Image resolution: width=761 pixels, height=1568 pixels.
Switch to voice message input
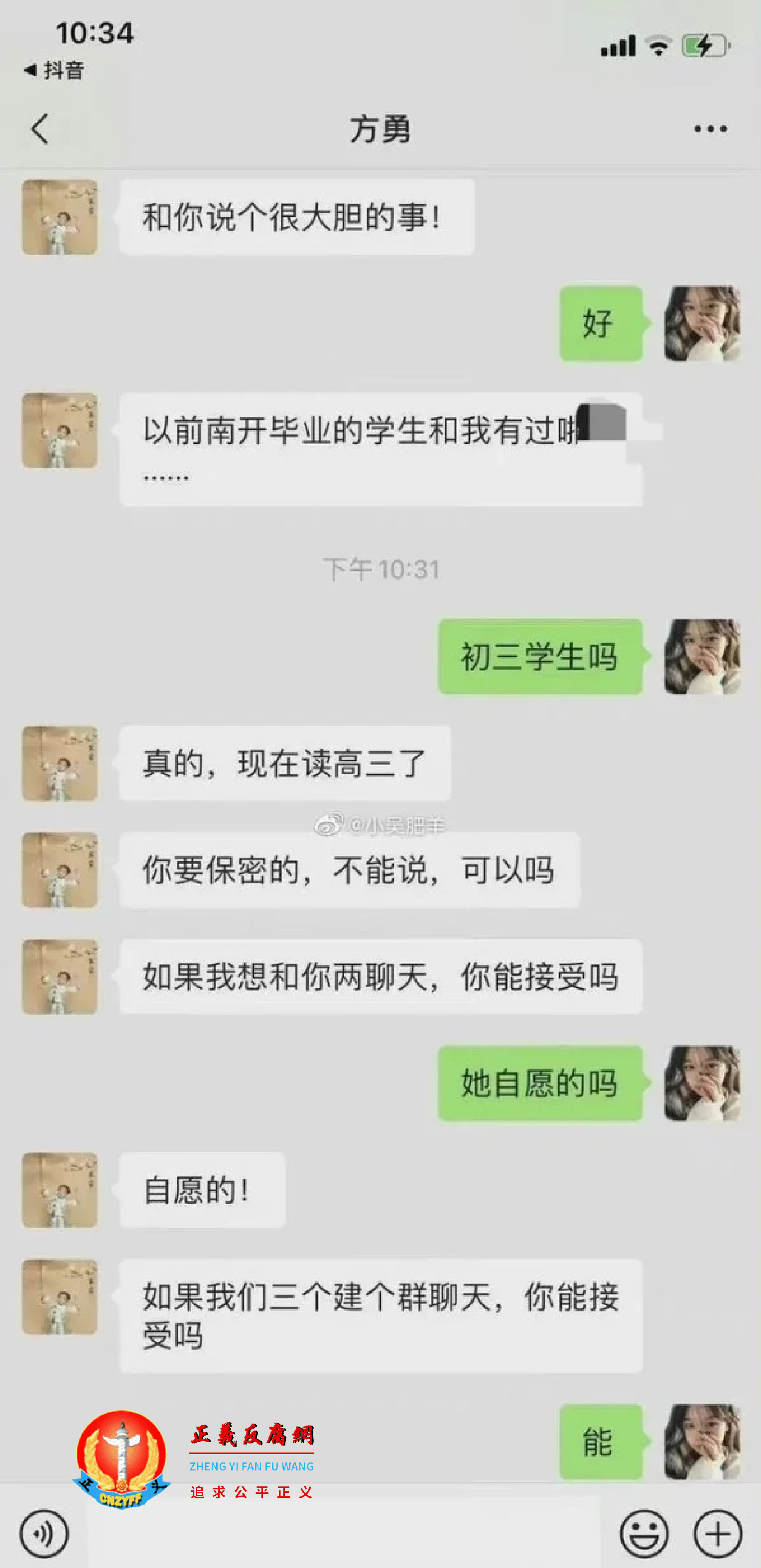pyautogui.click(x=44, y=1533)
